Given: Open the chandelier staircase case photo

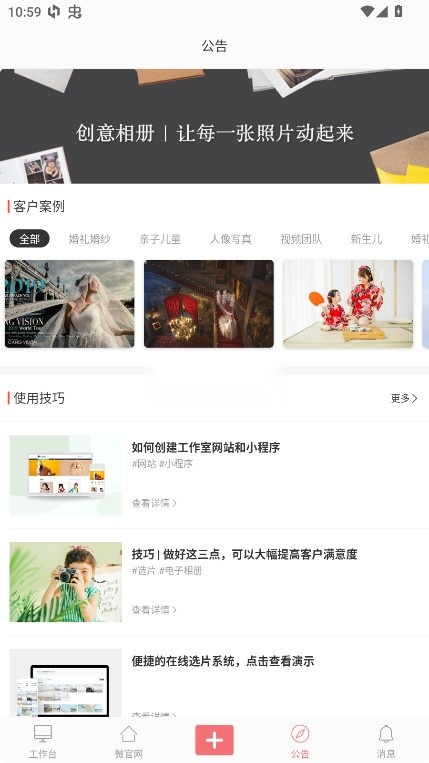Looking at the screenshot, I should point(209,304).
